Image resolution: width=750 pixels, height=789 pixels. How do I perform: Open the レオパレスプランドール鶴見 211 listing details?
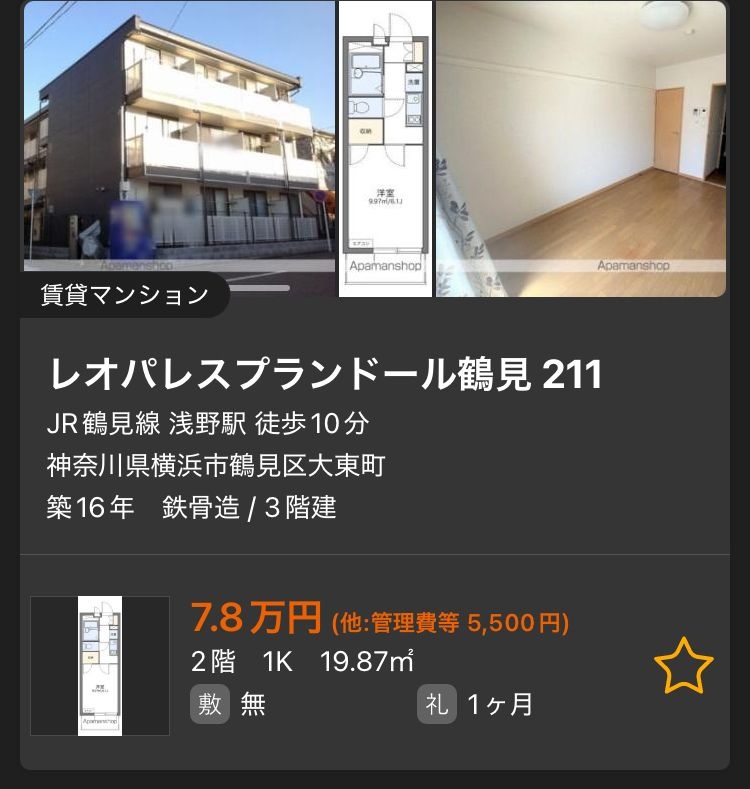coord(325,374)
